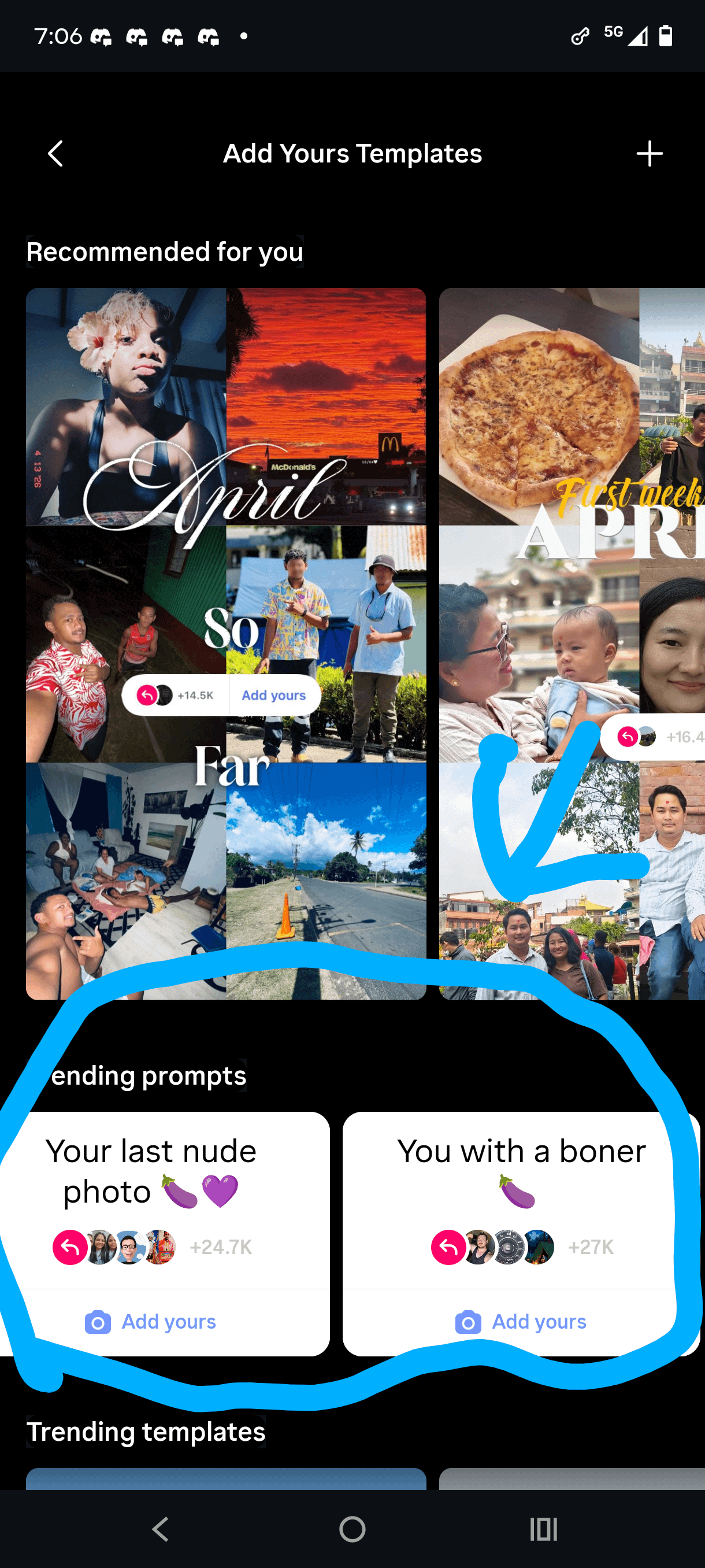Go back from Add Yours Templates

(55, 153)
